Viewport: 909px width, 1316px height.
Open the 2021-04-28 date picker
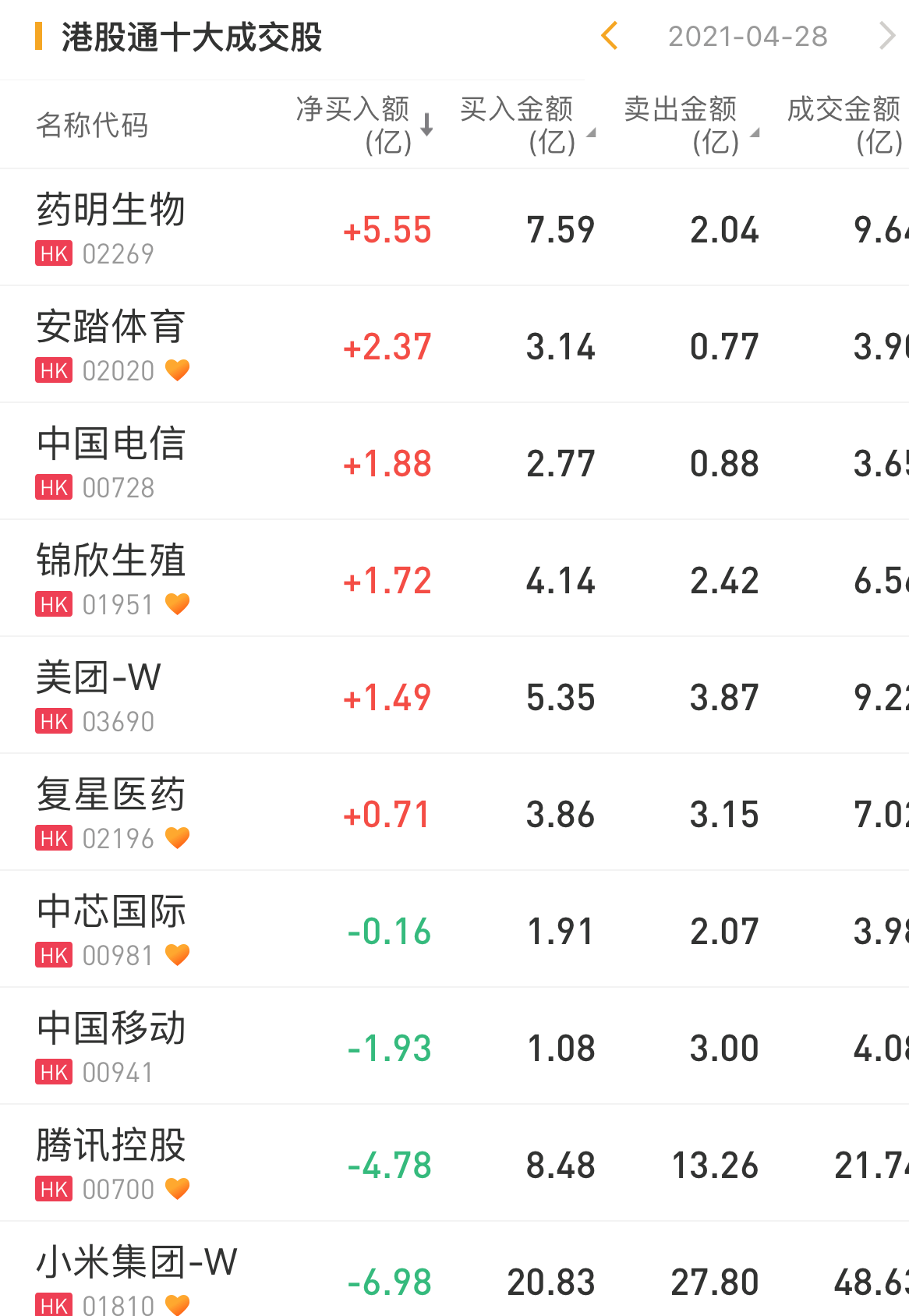748,37
